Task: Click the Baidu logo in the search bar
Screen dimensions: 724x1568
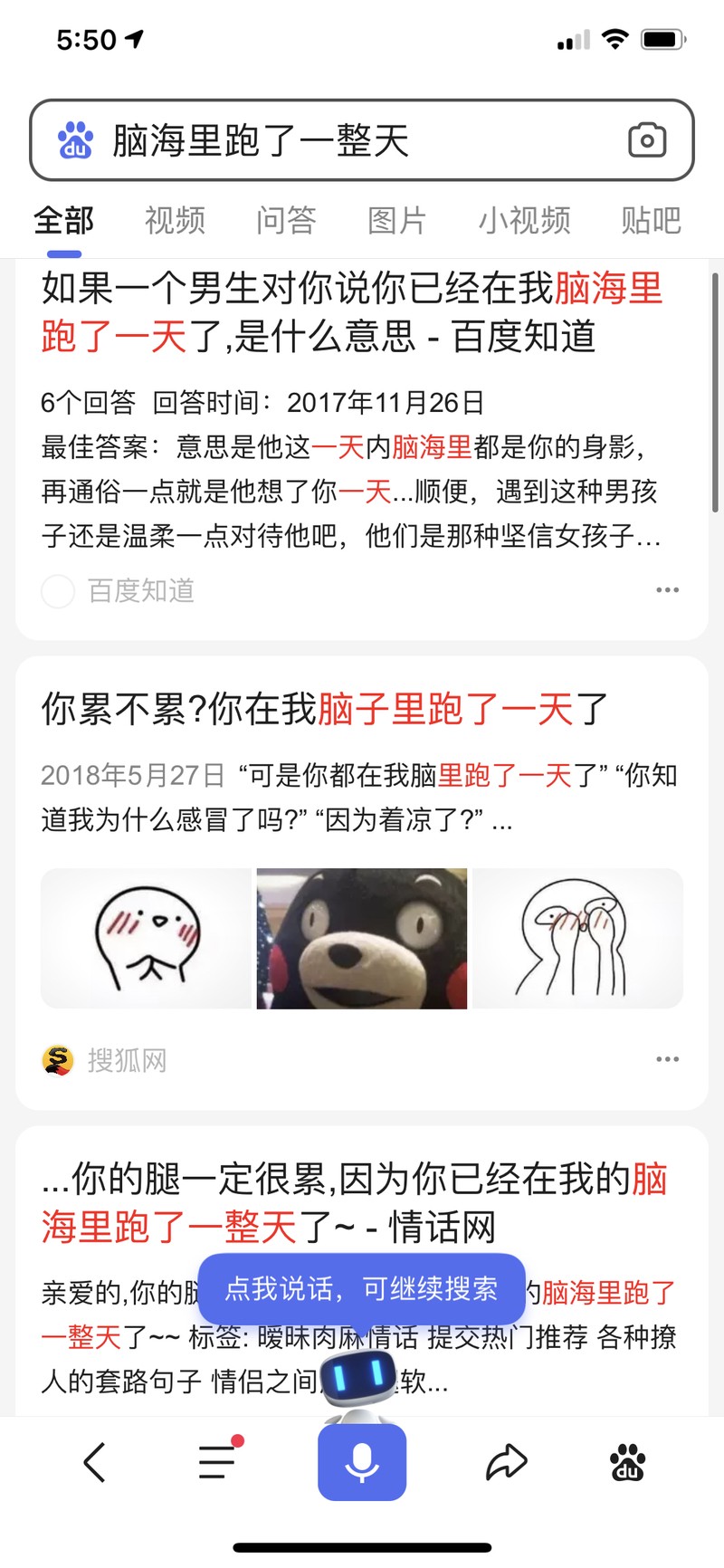Action: tap(77, 140)
